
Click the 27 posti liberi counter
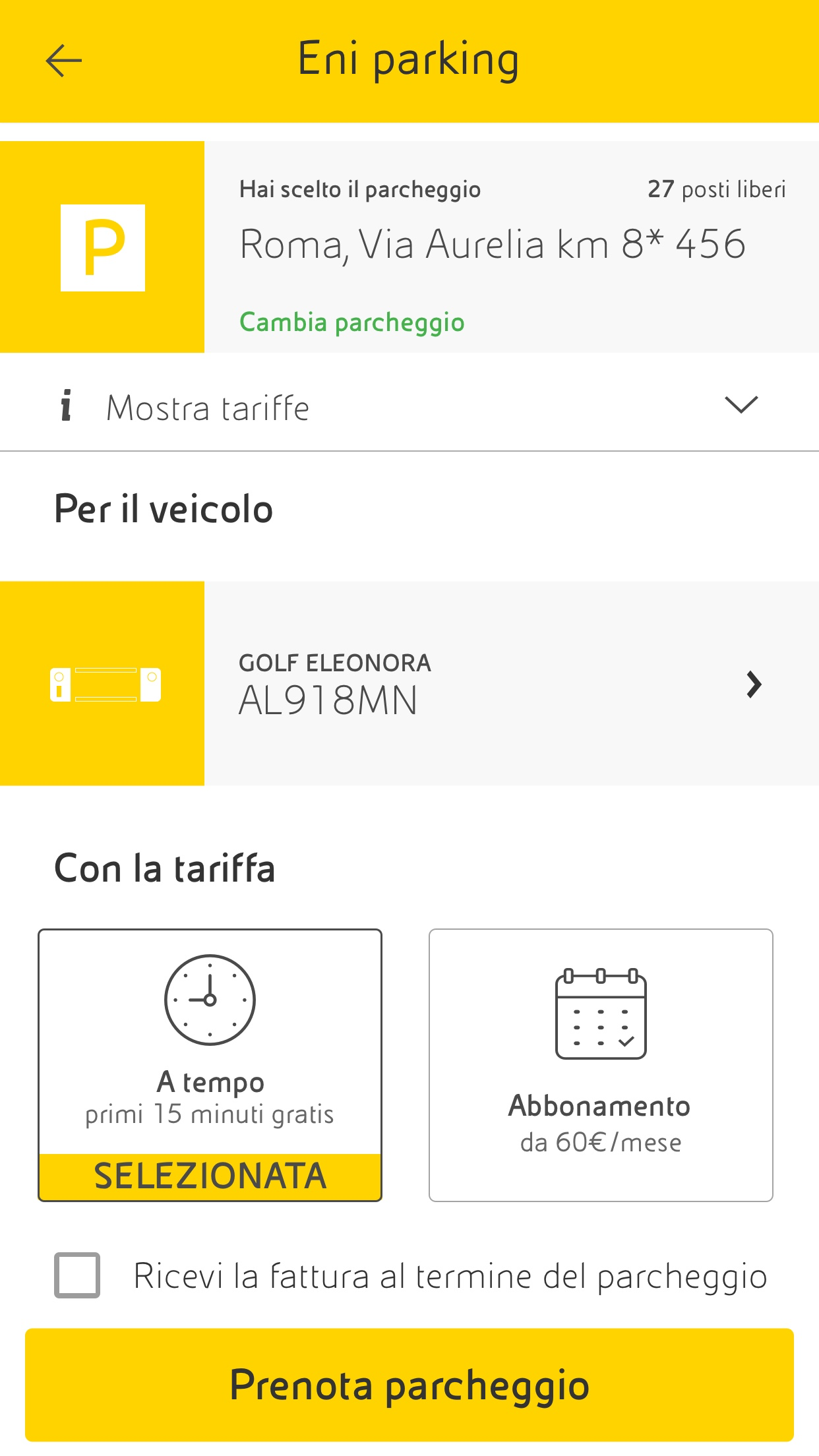[715, 189]
